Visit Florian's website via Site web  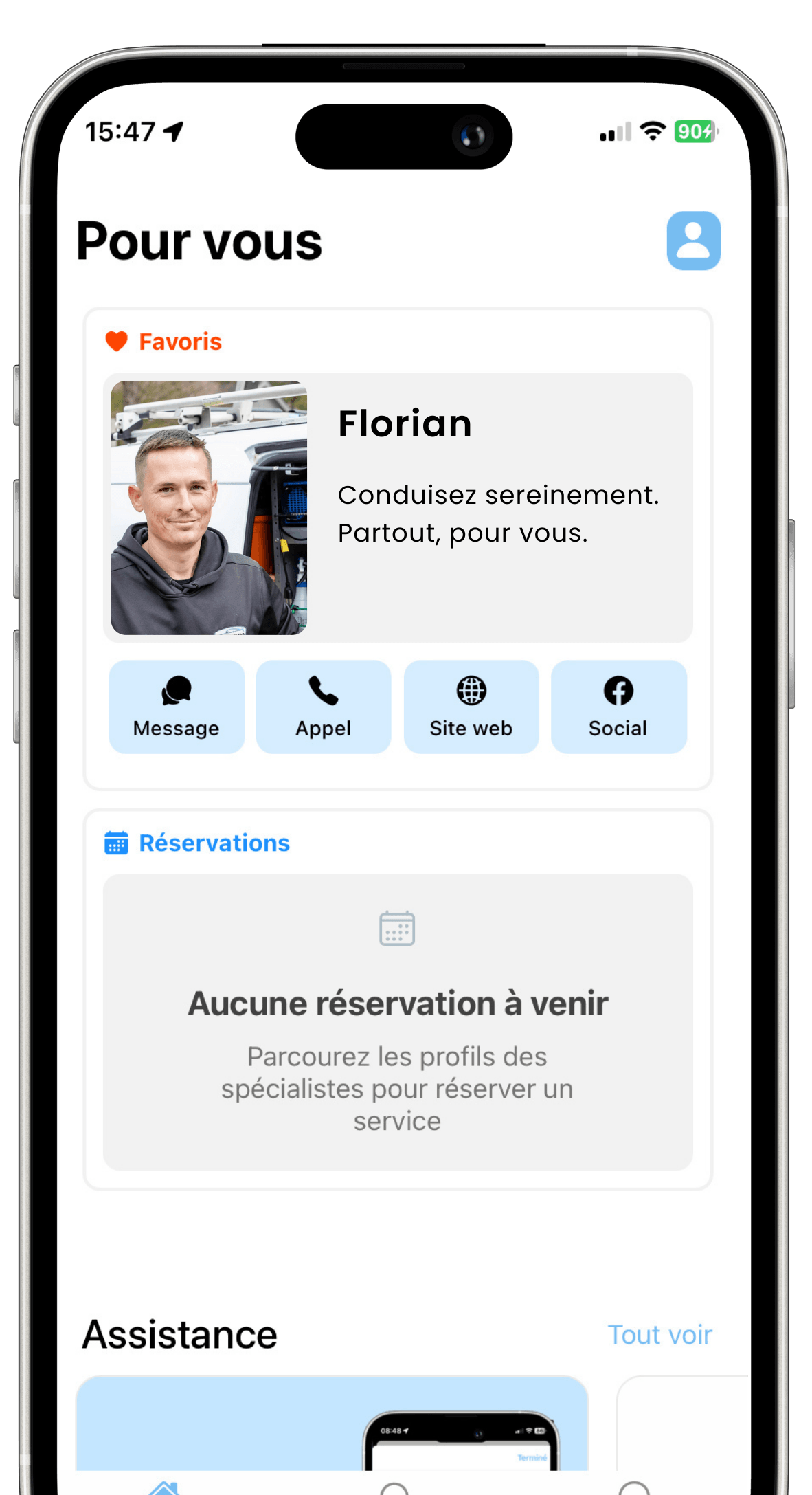click(x=471, y=707)
